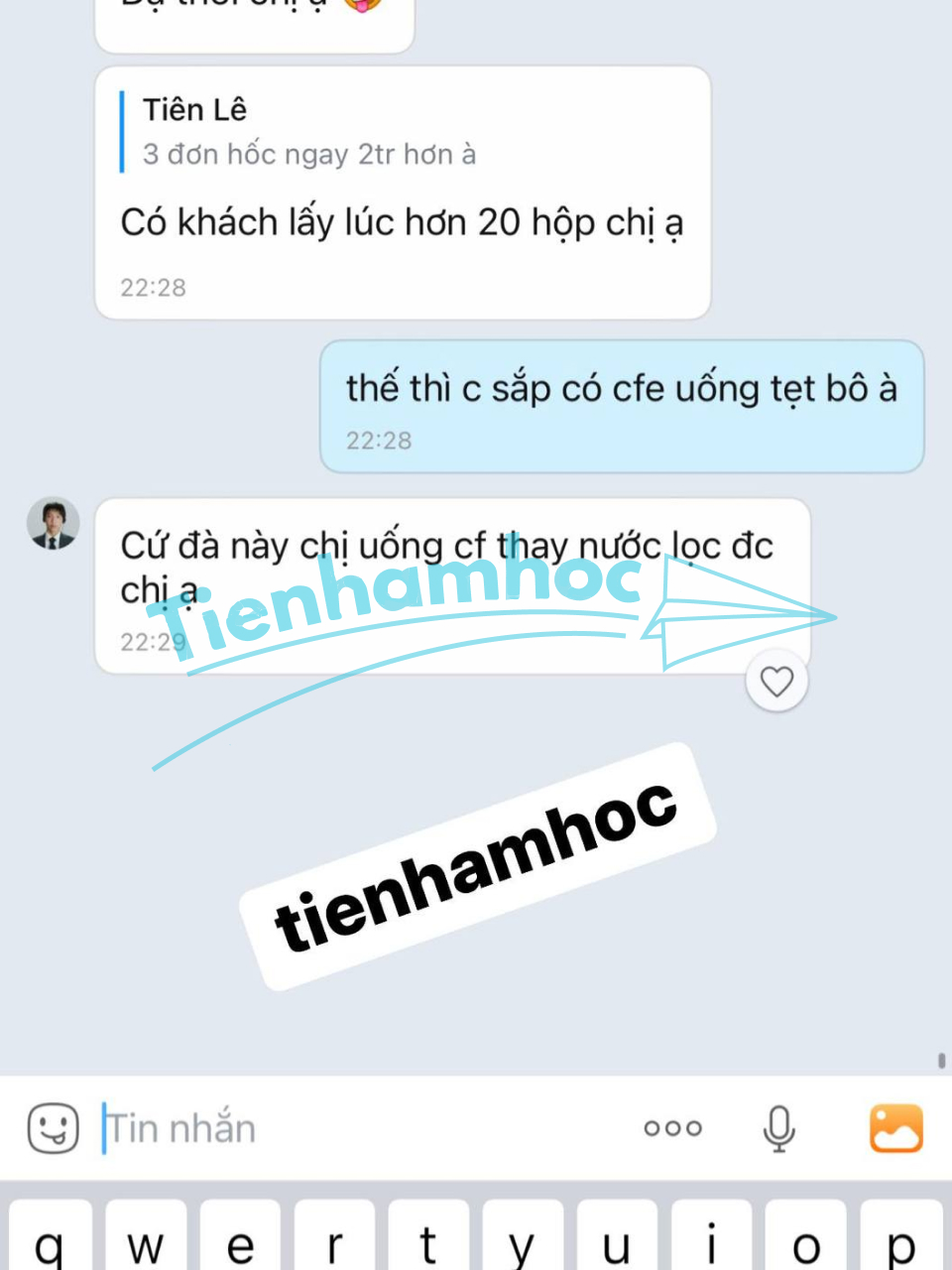952x1270 pixels.
Task: Open the sticker and emoji picker
Action: (x=53, y=1128)
